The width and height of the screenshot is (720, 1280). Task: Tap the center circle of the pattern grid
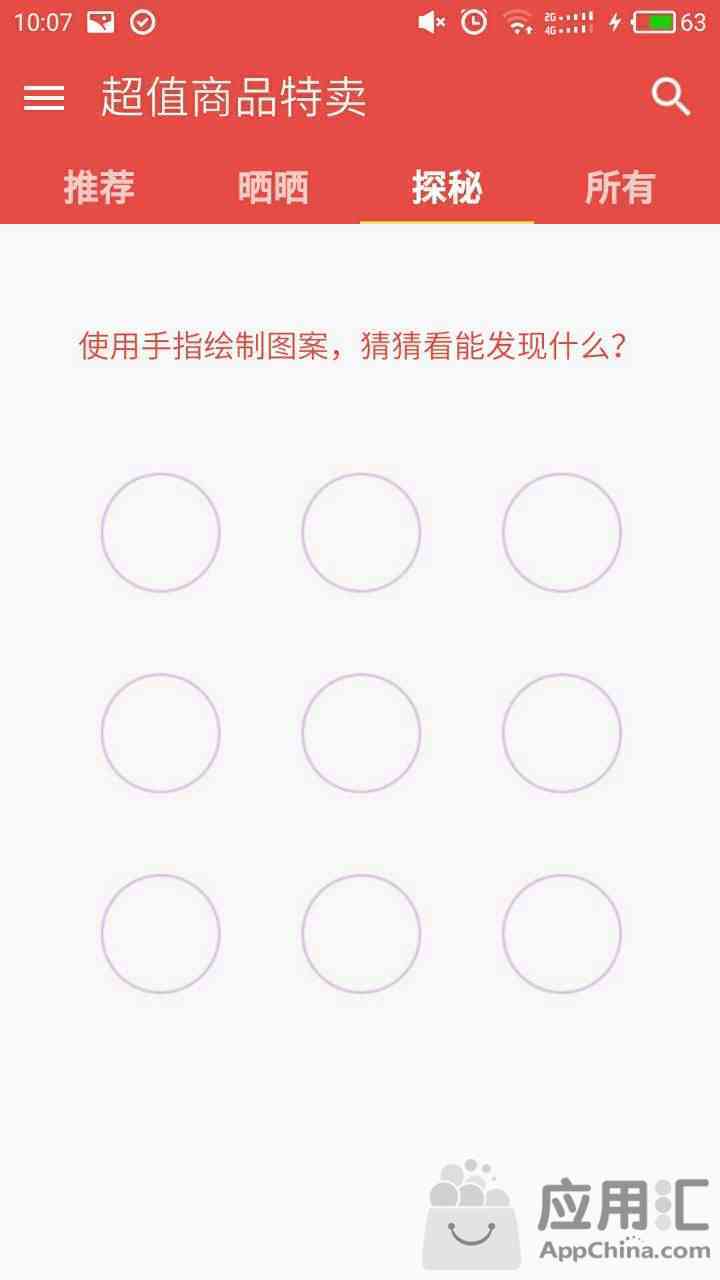361,733
